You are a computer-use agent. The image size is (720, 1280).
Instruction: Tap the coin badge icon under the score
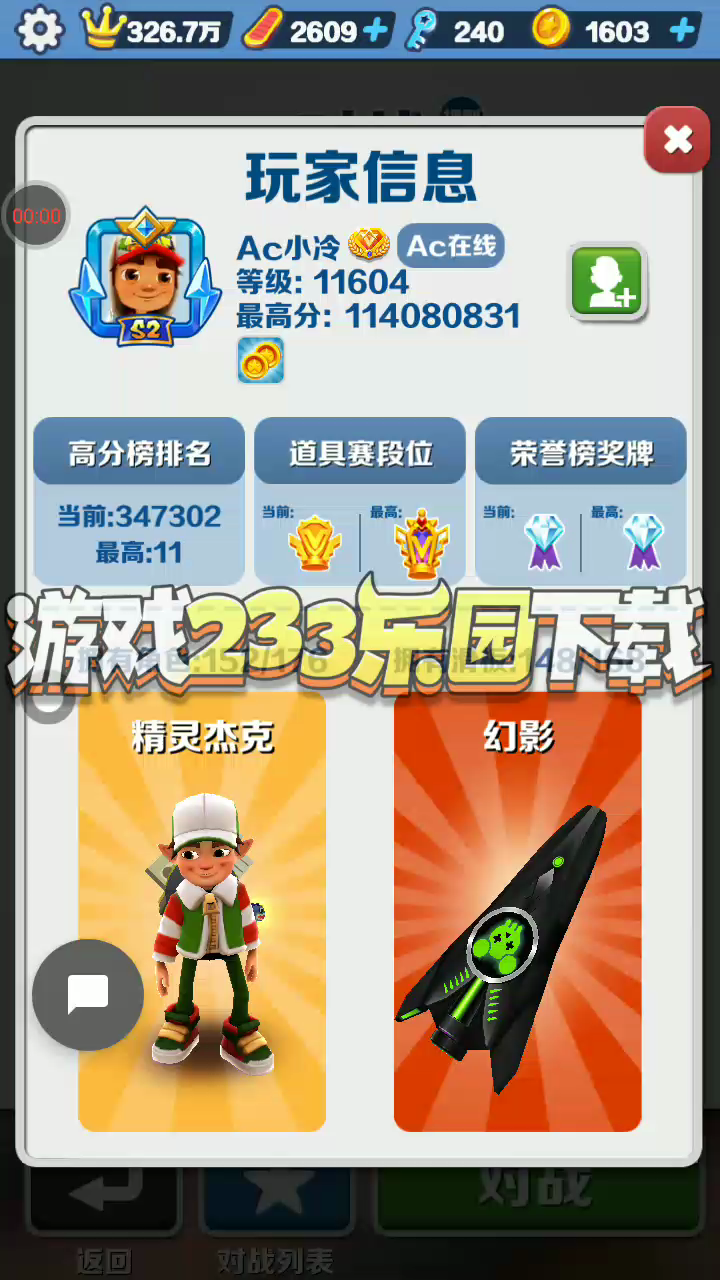click(261, 360)
